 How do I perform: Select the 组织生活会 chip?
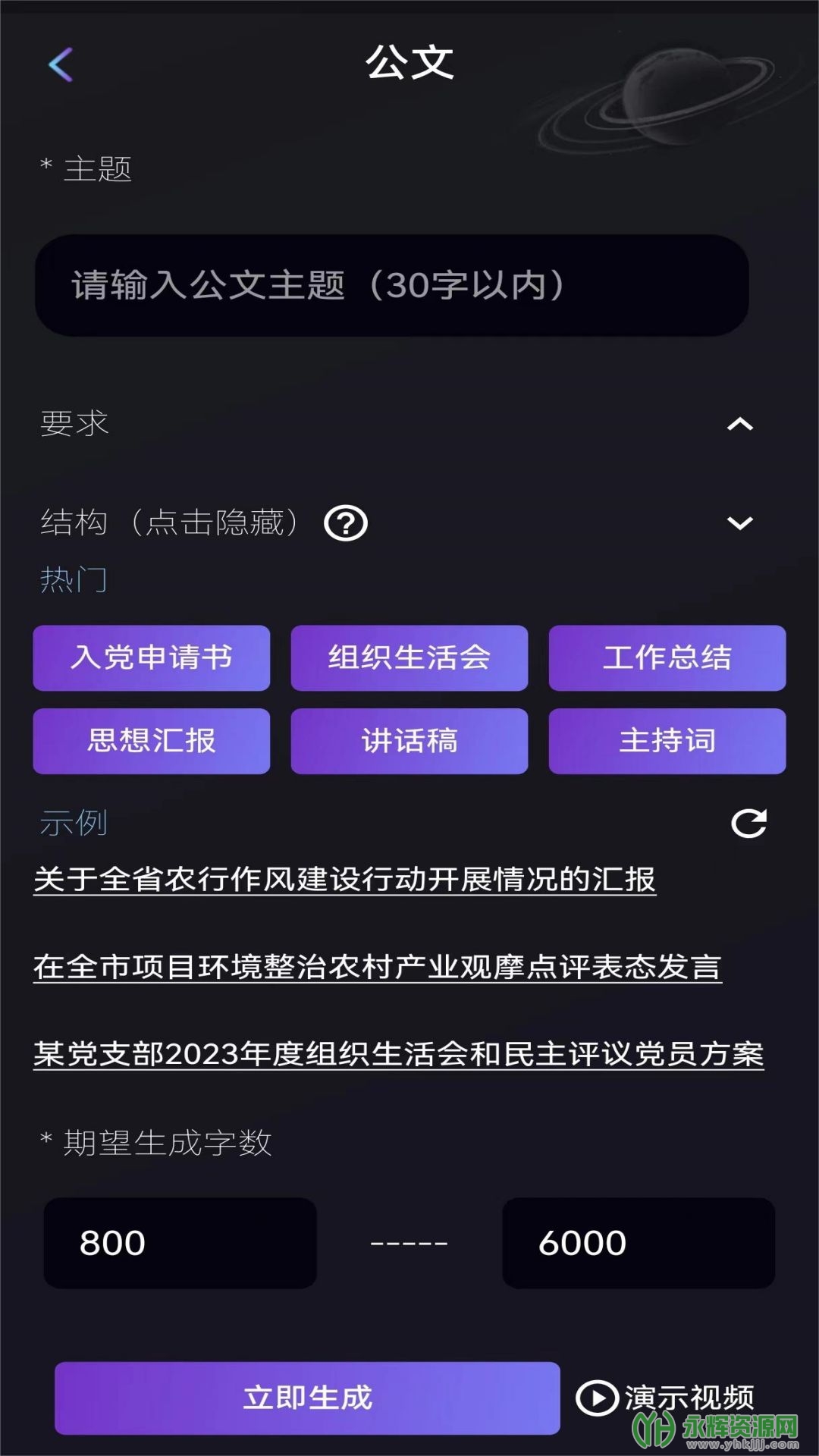coord(409,657)
